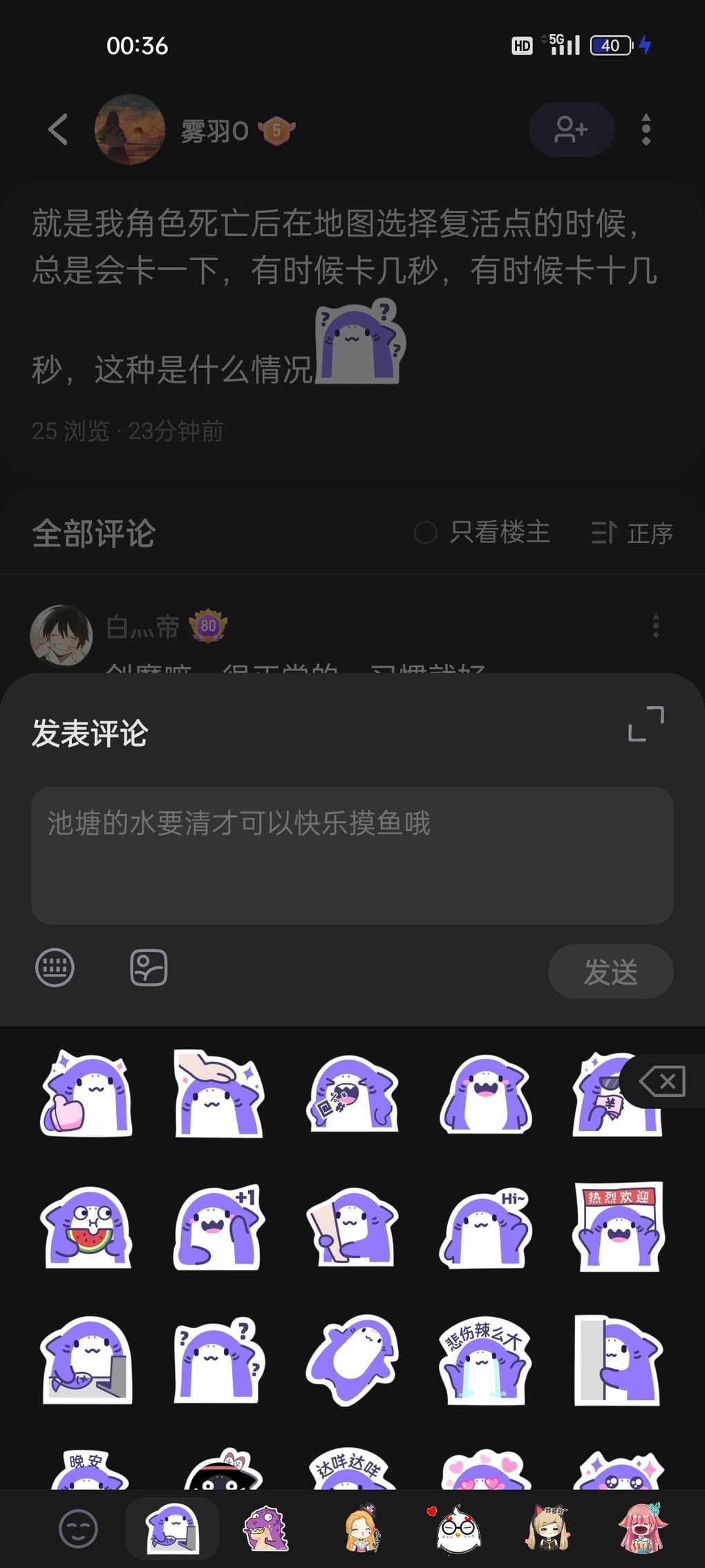Open the purple dinosaur sticker pack
This screenshot has height=1568, width=705.
click(266, 1529)
